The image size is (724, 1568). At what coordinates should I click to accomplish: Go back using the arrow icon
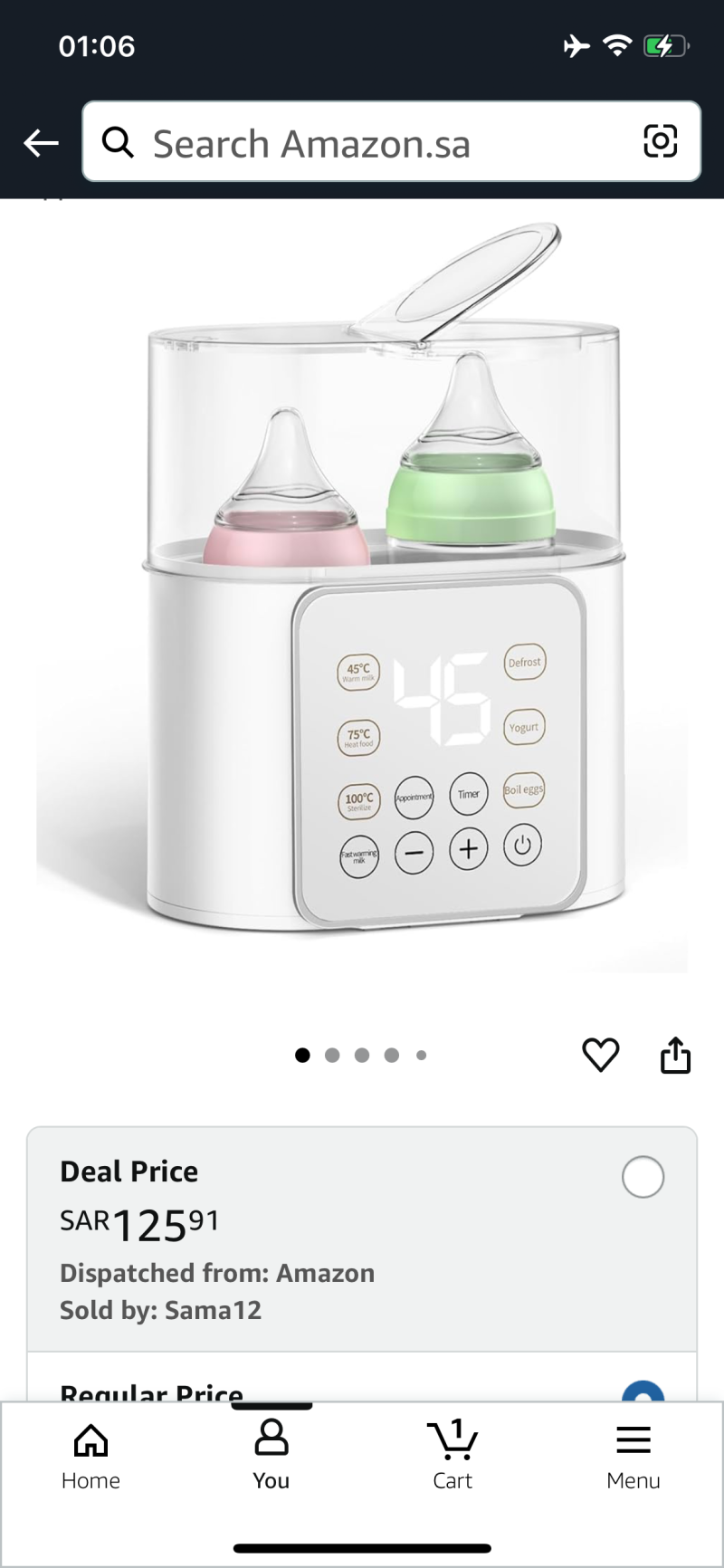coord(41,142)
